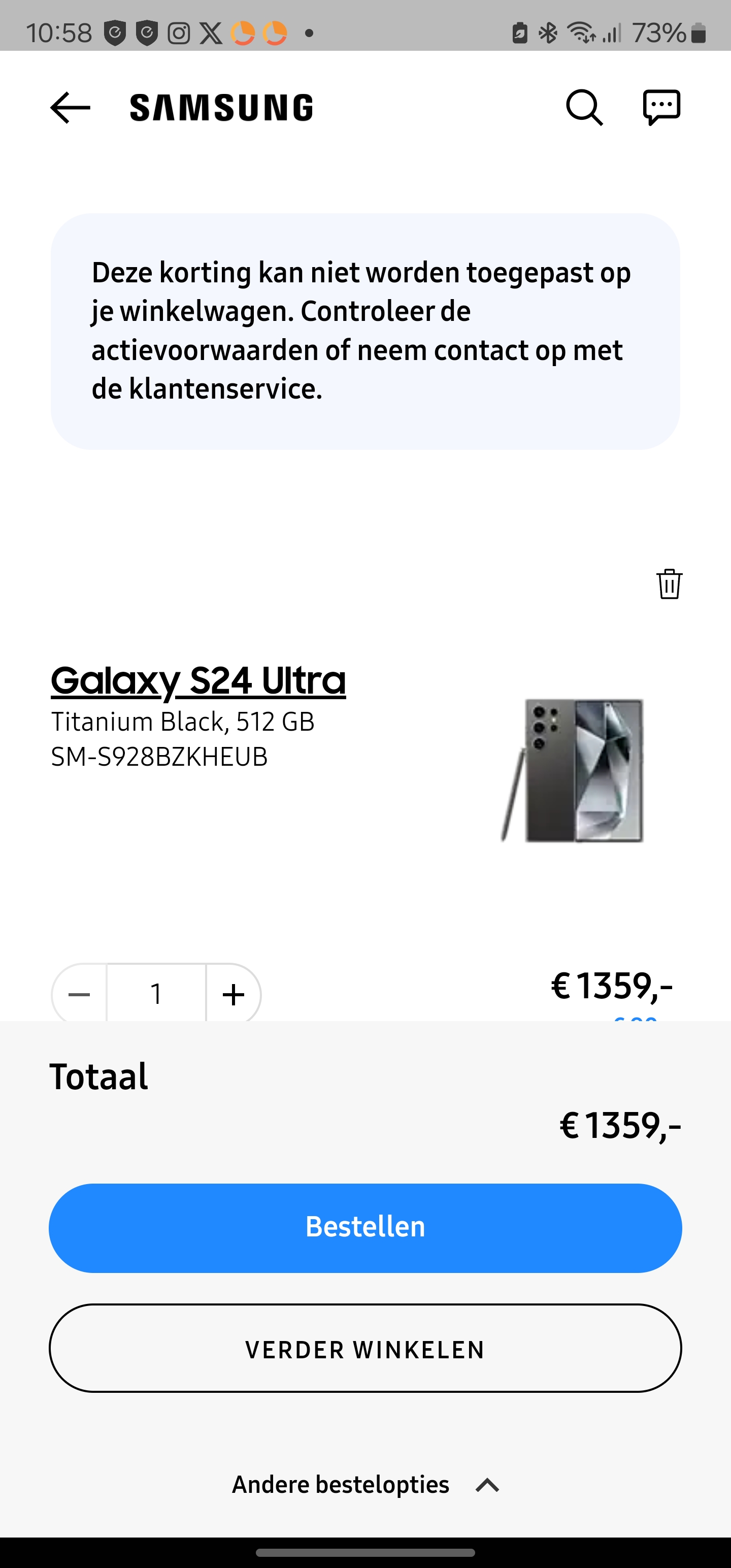This screenshot has width=731, height=1568.
Task: Decrease quantity with the minus button
Action: (79, 994)
